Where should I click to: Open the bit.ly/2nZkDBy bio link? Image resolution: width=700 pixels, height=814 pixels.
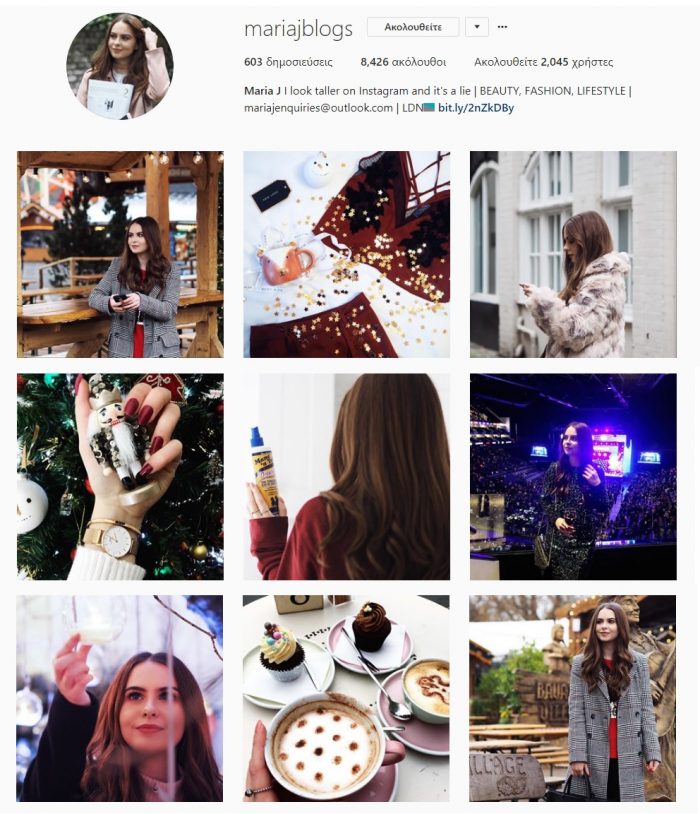pyautogui.click(x=475, y=108)
